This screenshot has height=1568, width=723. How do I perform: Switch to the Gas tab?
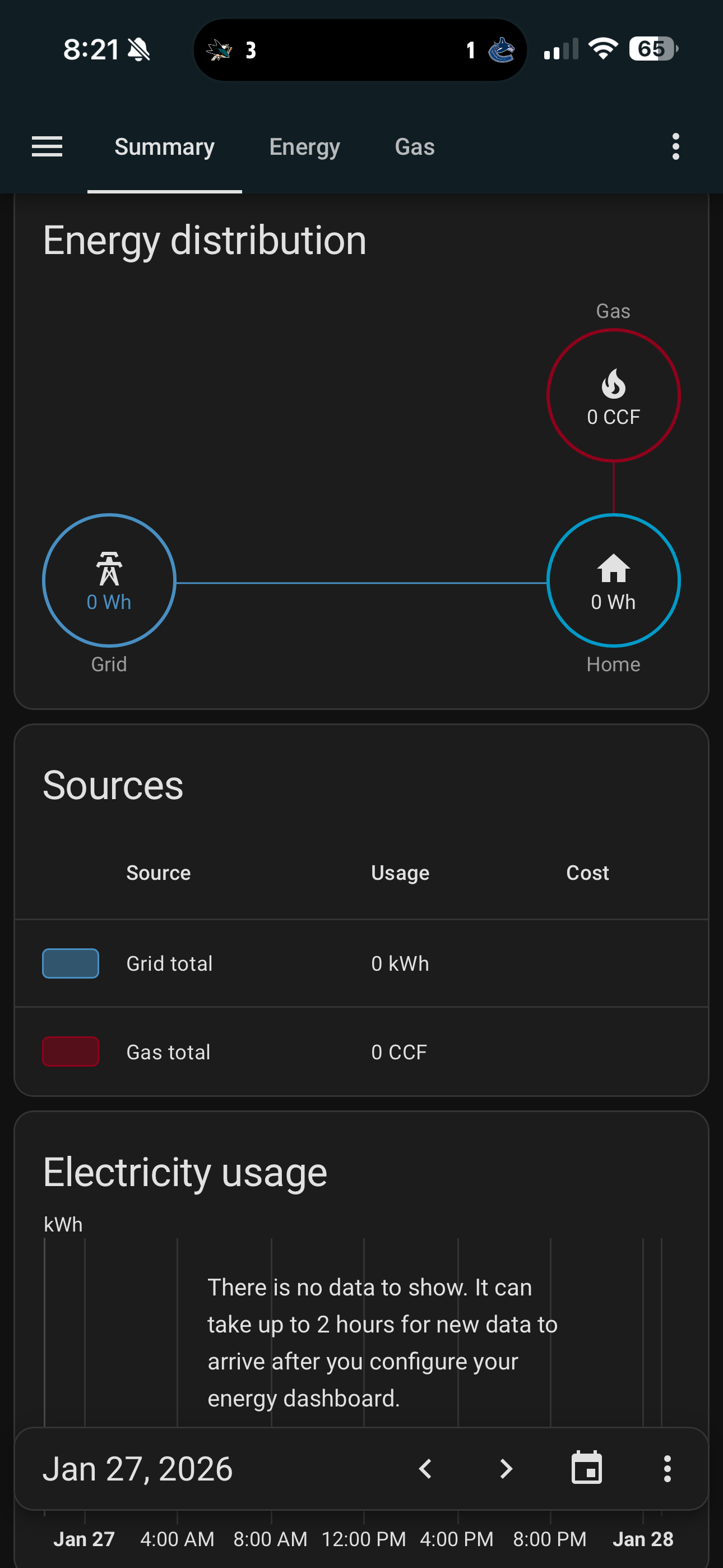[414, 147]
